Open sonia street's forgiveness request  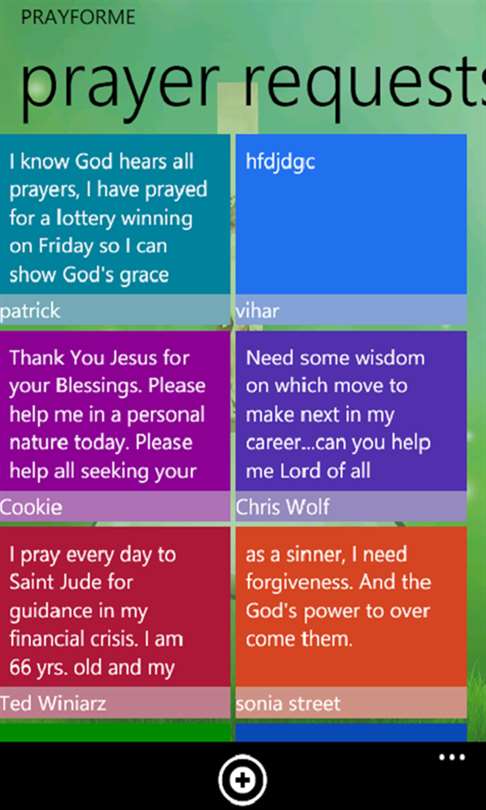point(351,622)
